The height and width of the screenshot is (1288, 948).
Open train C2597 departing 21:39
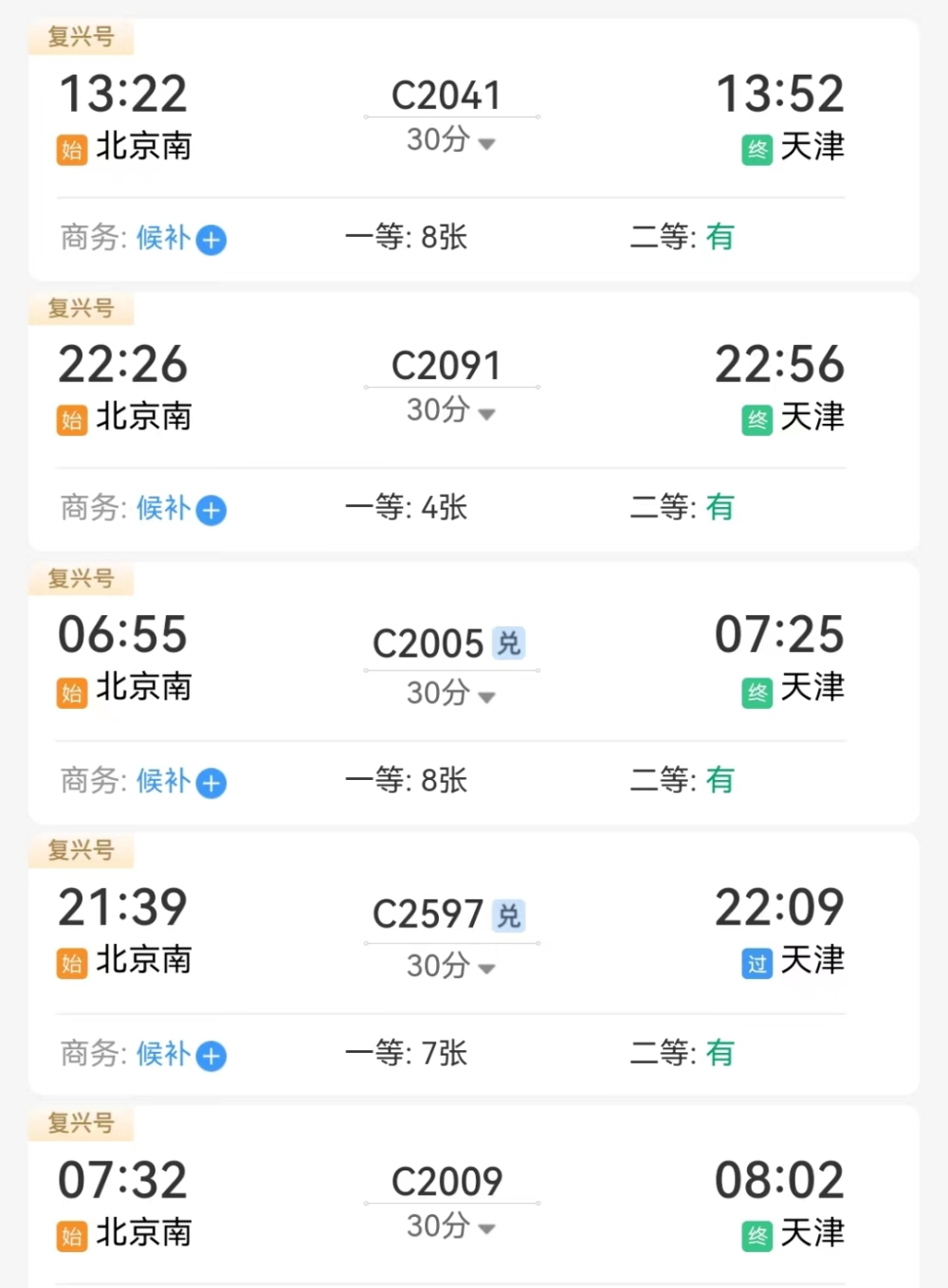pos(428,916)
